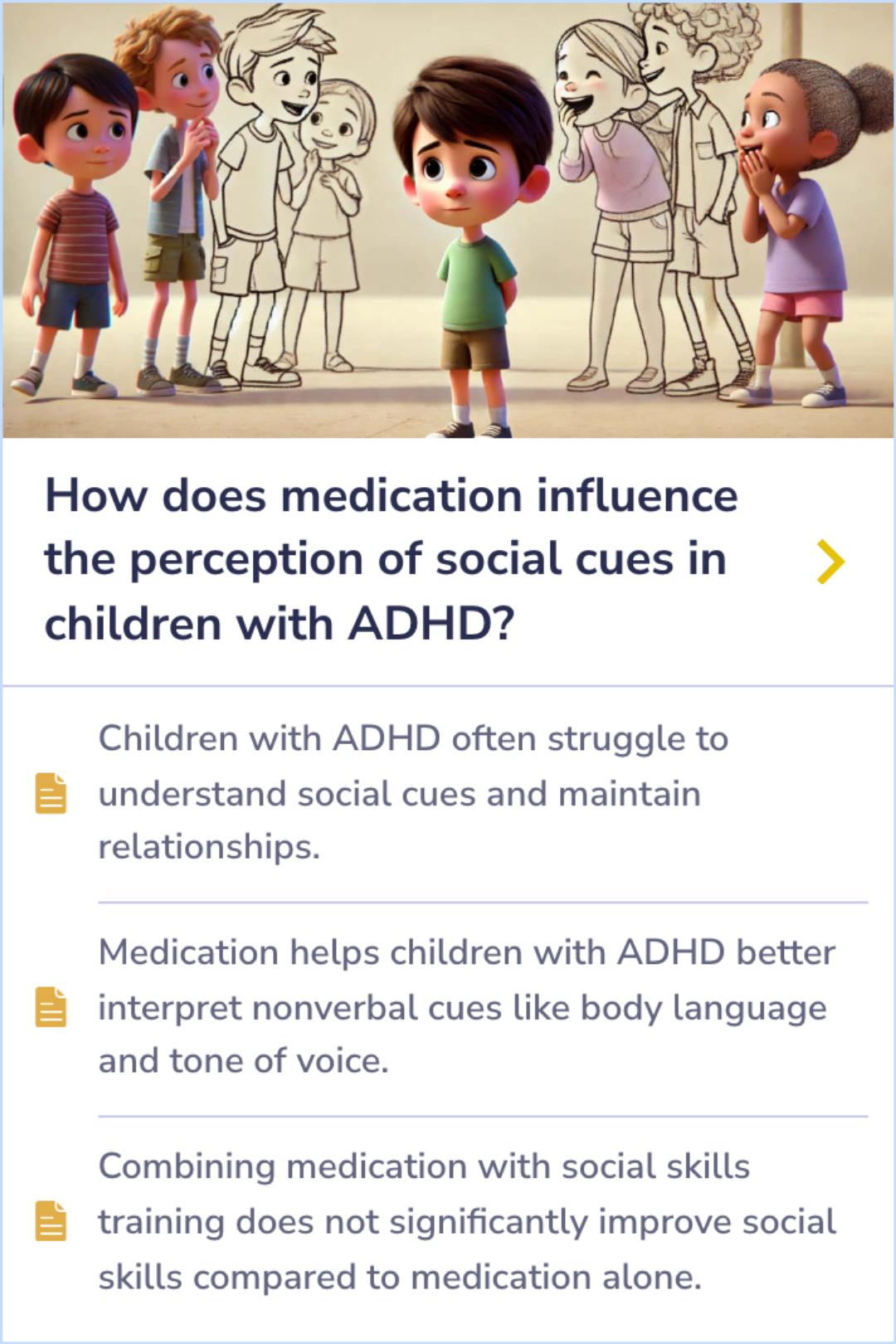Screen dimensions: 896x1344
Task: Click the facts list section of the card
Action: pyautogui.click(x=448, y=1006)
